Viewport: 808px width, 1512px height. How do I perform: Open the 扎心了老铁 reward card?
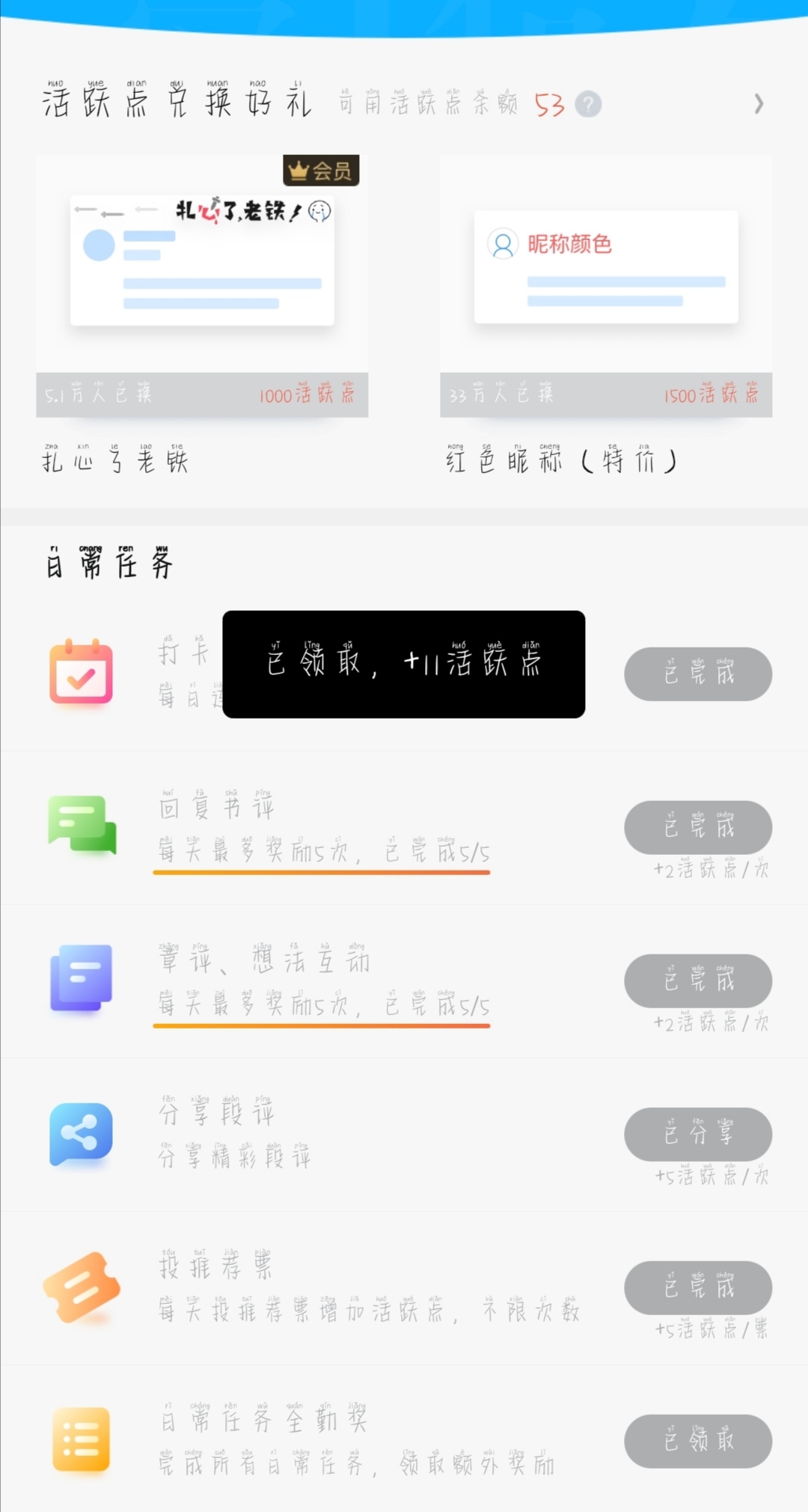click(202, 286)
